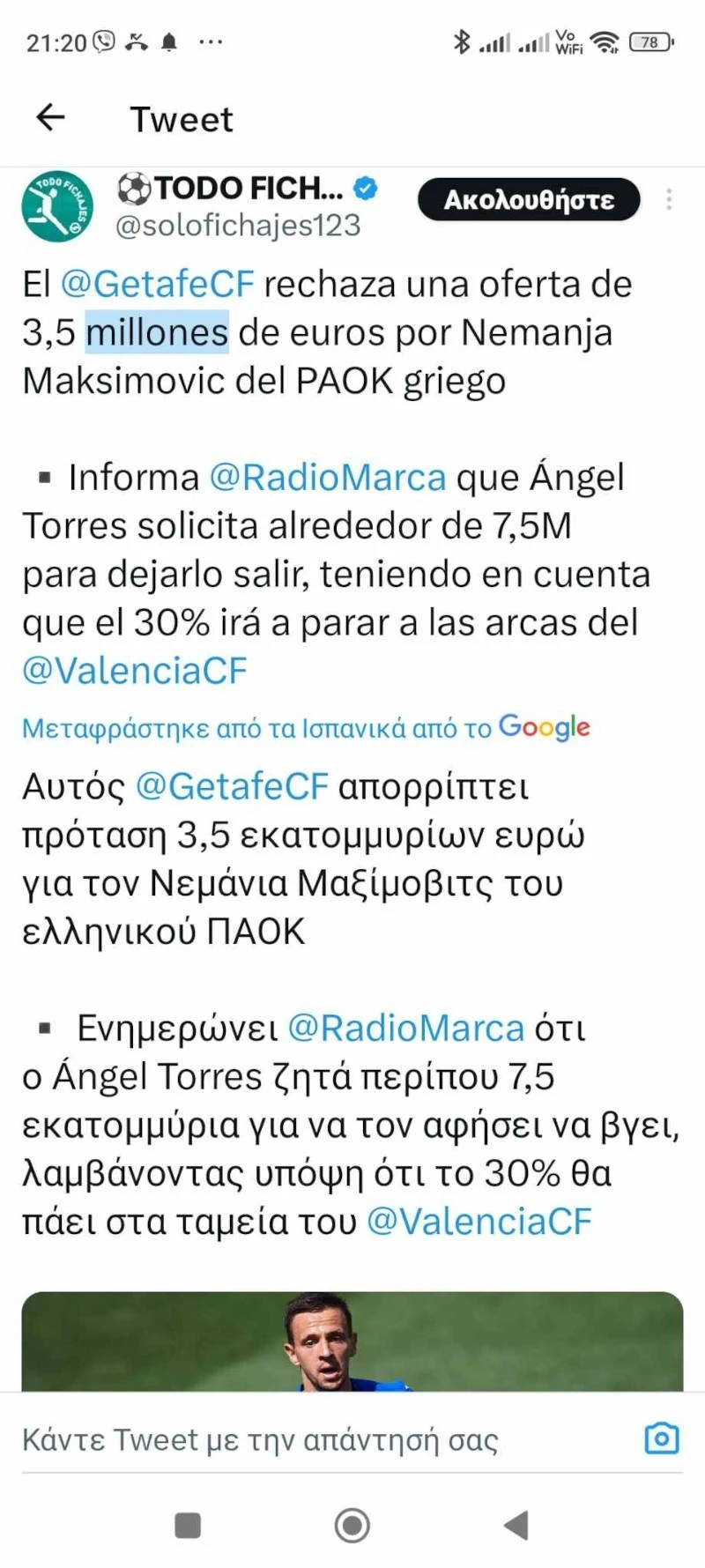Open TODO FICHAJES profile avatar

(57, 206)
